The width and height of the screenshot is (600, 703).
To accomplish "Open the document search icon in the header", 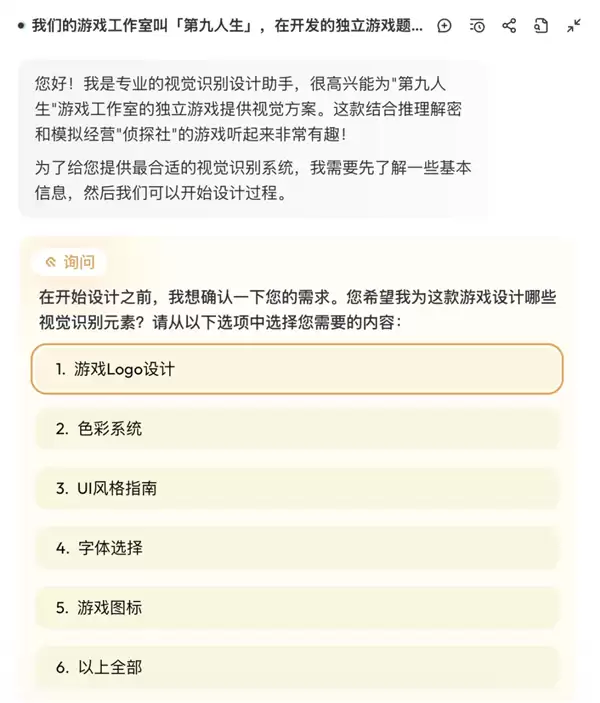I will 541,25.
